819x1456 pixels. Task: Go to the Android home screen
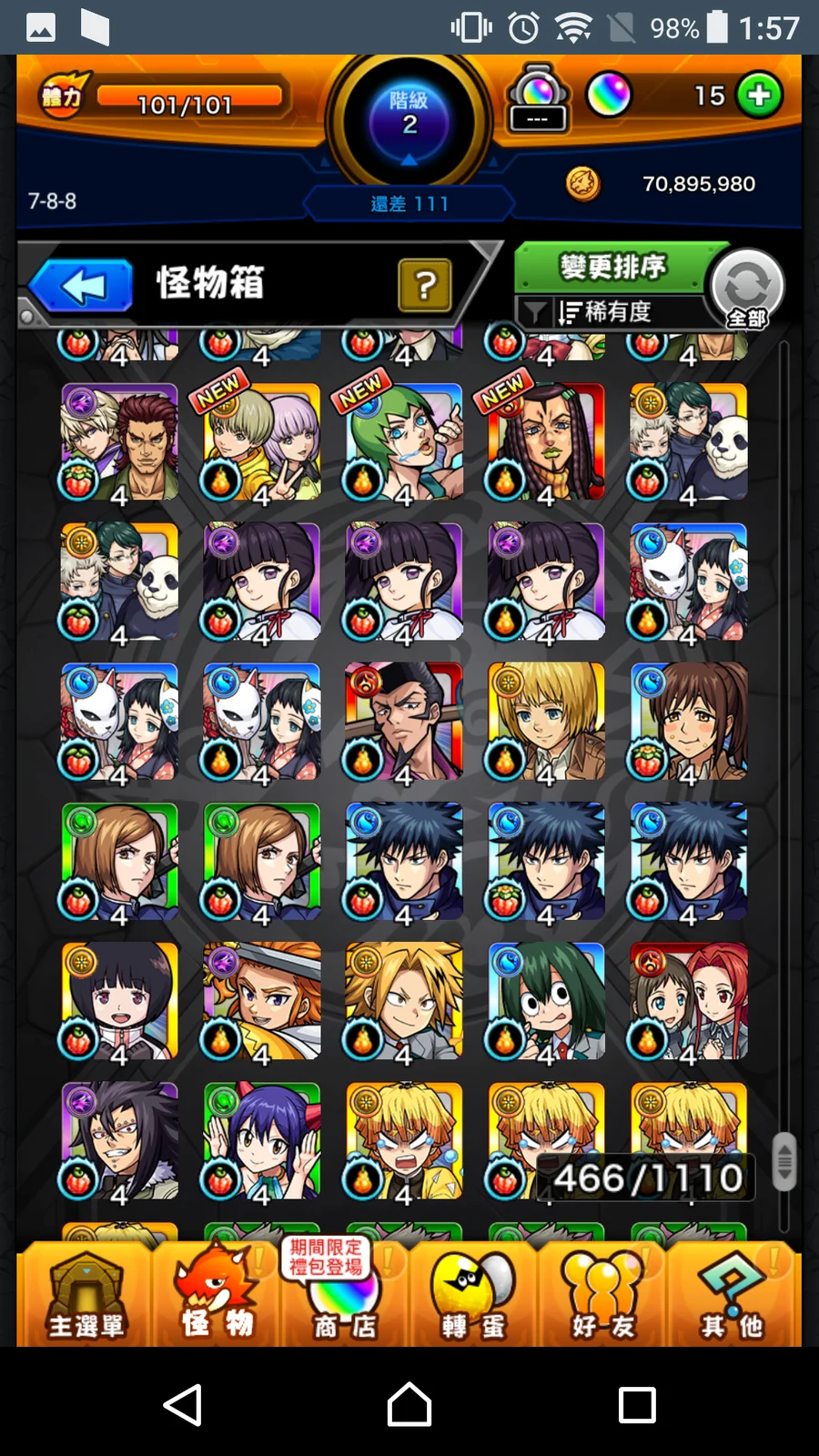click(409, 1404)
